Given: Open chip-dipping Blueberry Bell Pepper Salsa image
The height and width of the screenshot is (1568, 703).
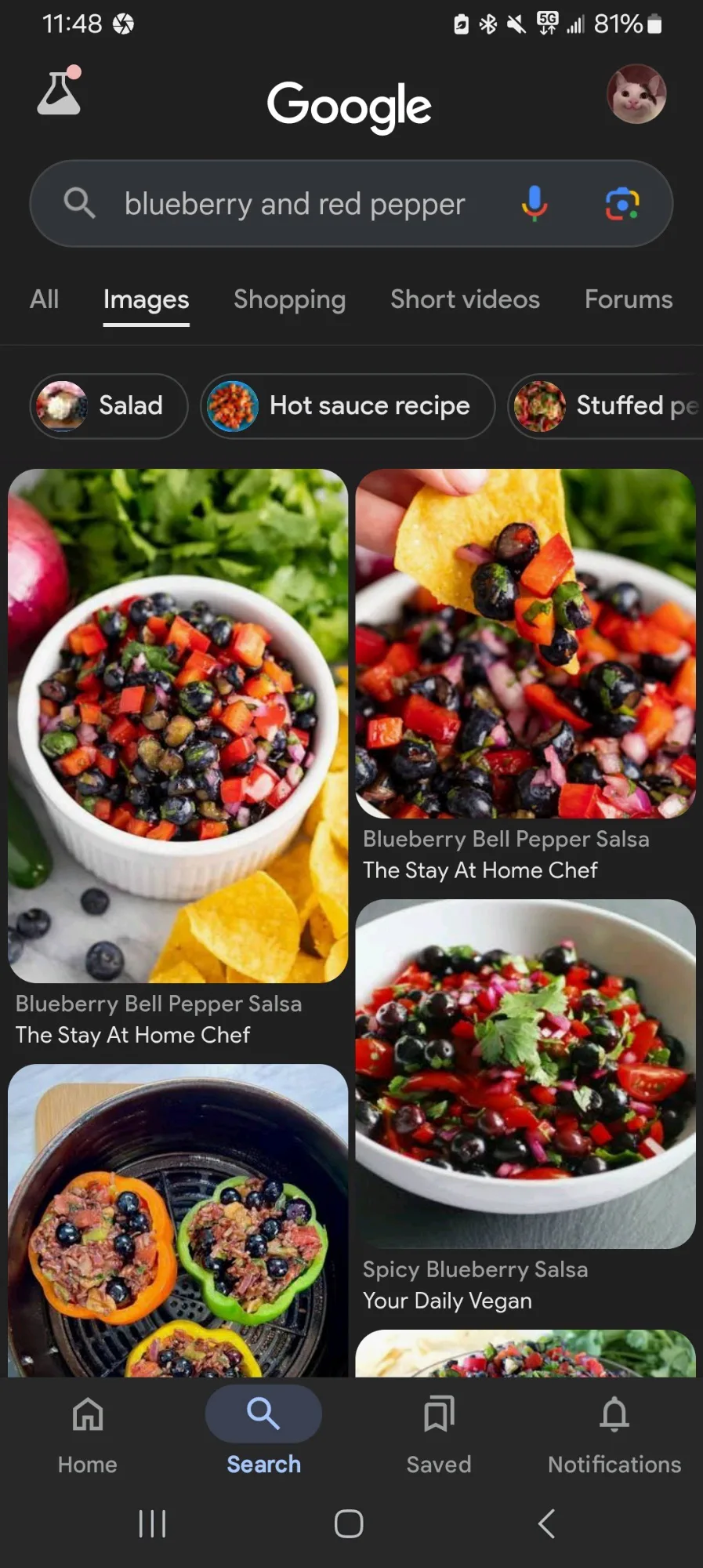Looking at the screenshot, I should 525,644.
